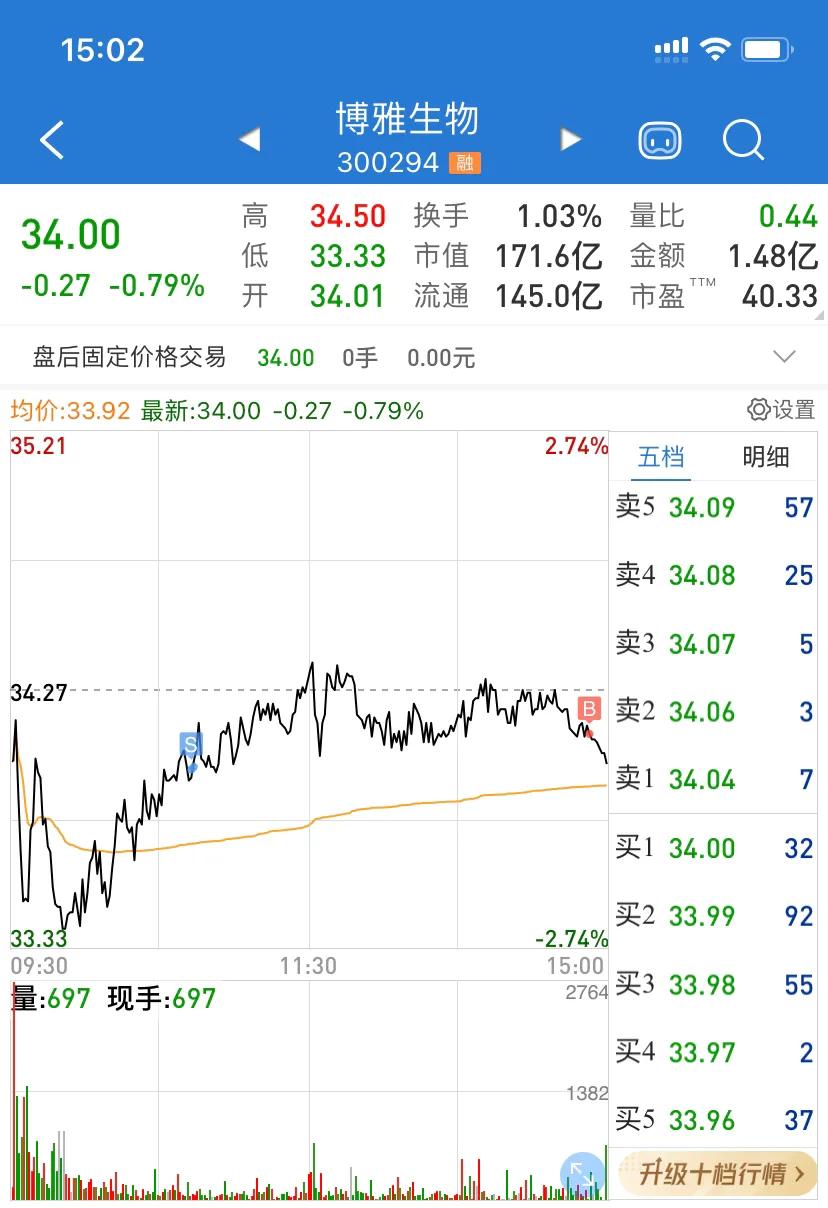Switch to the next stock arrow

pyautogui.click(x=571, y=140)
